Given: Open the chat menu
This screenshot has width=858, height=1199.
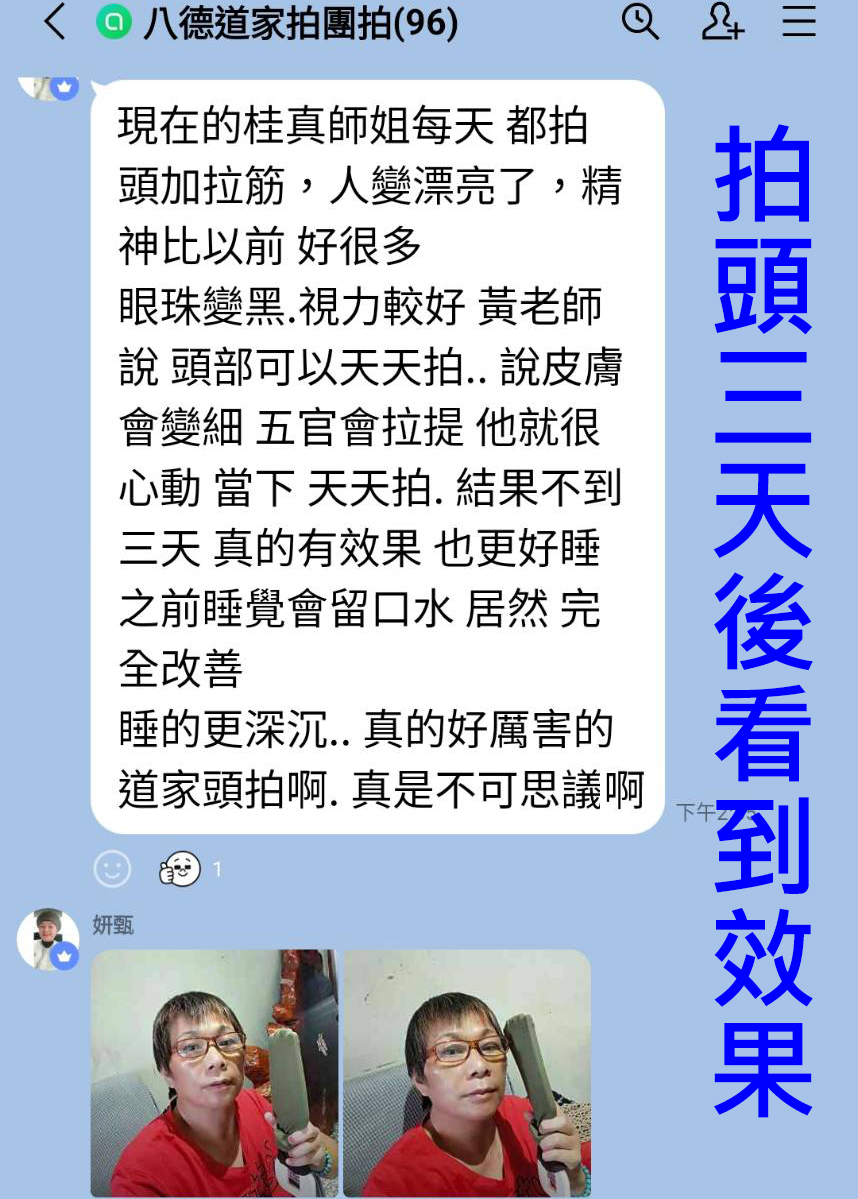Looking at the screenshot, I should (799, 22).
